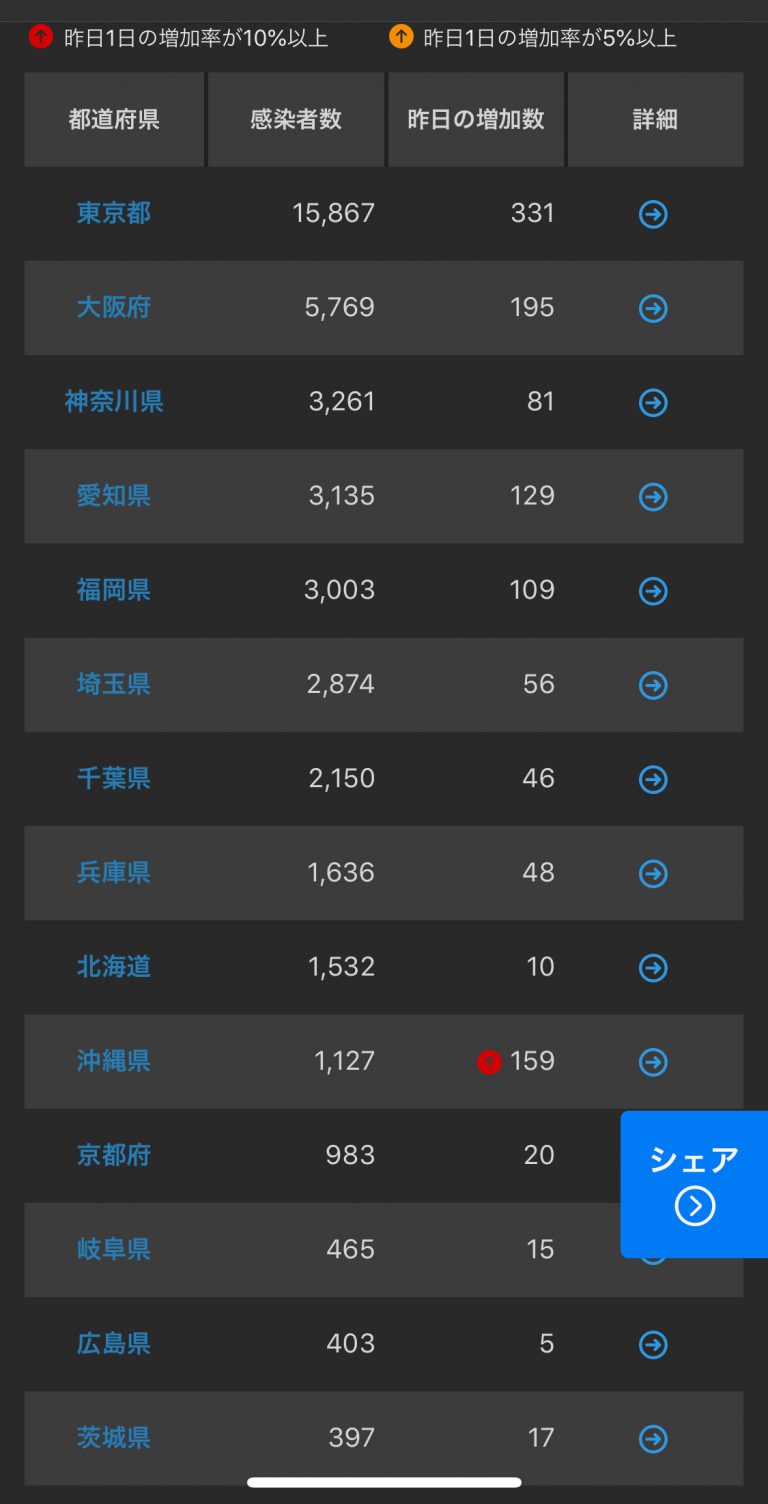Open the 東京都 prefecture link
The image size is (768, 1504).
click(x=114, y=213)
